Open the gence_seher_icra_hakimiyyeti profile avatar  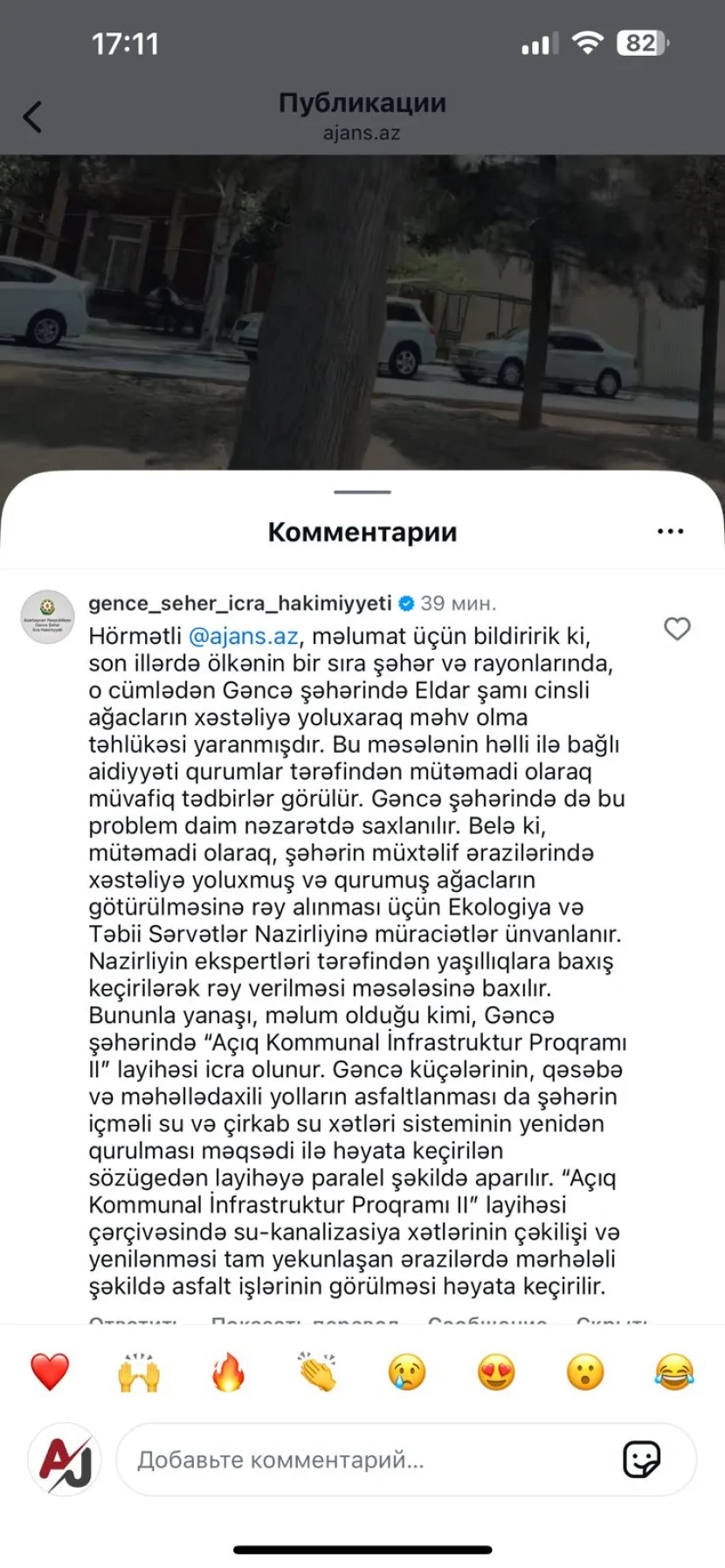point(48,617)
